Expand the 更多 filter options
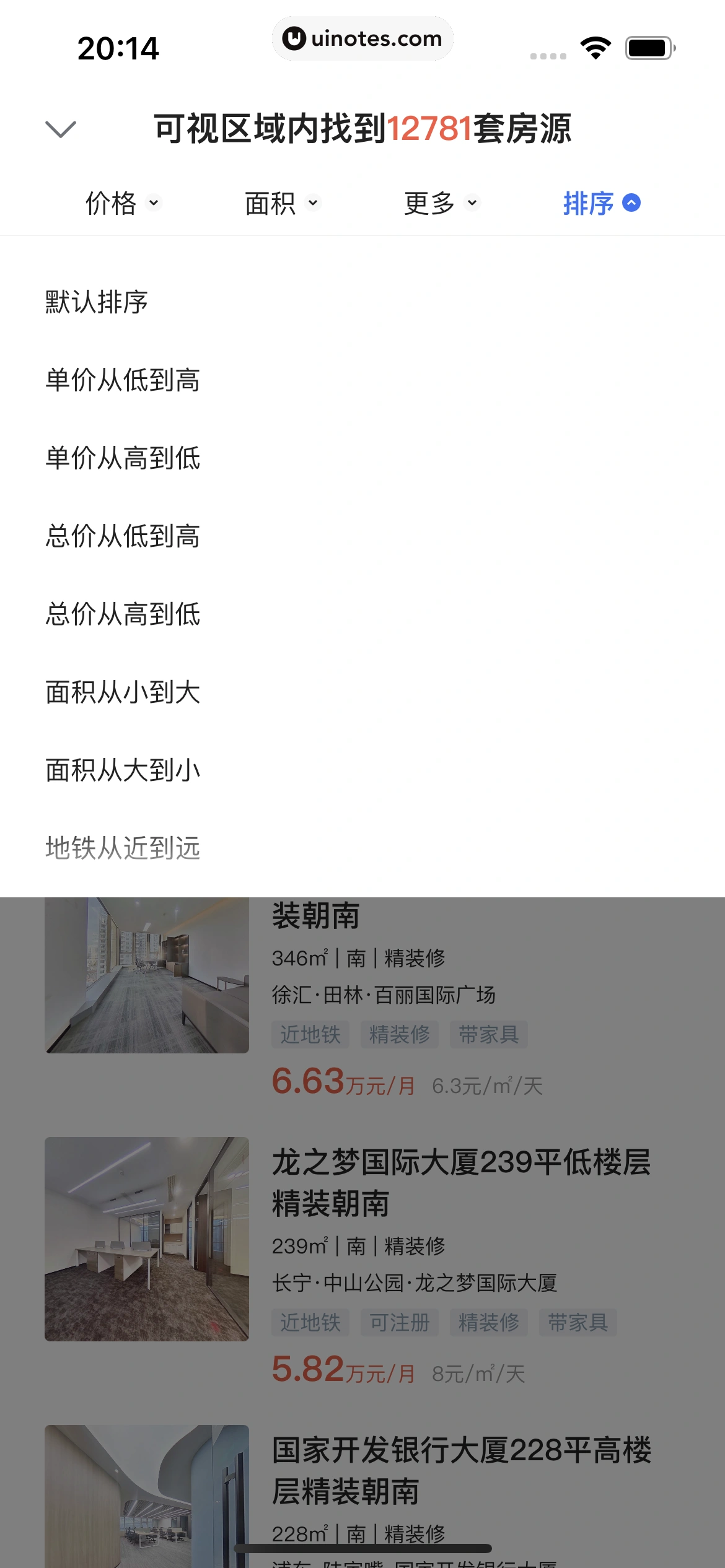The width and height of the screenshot is (725, 1568). [441, 203]
